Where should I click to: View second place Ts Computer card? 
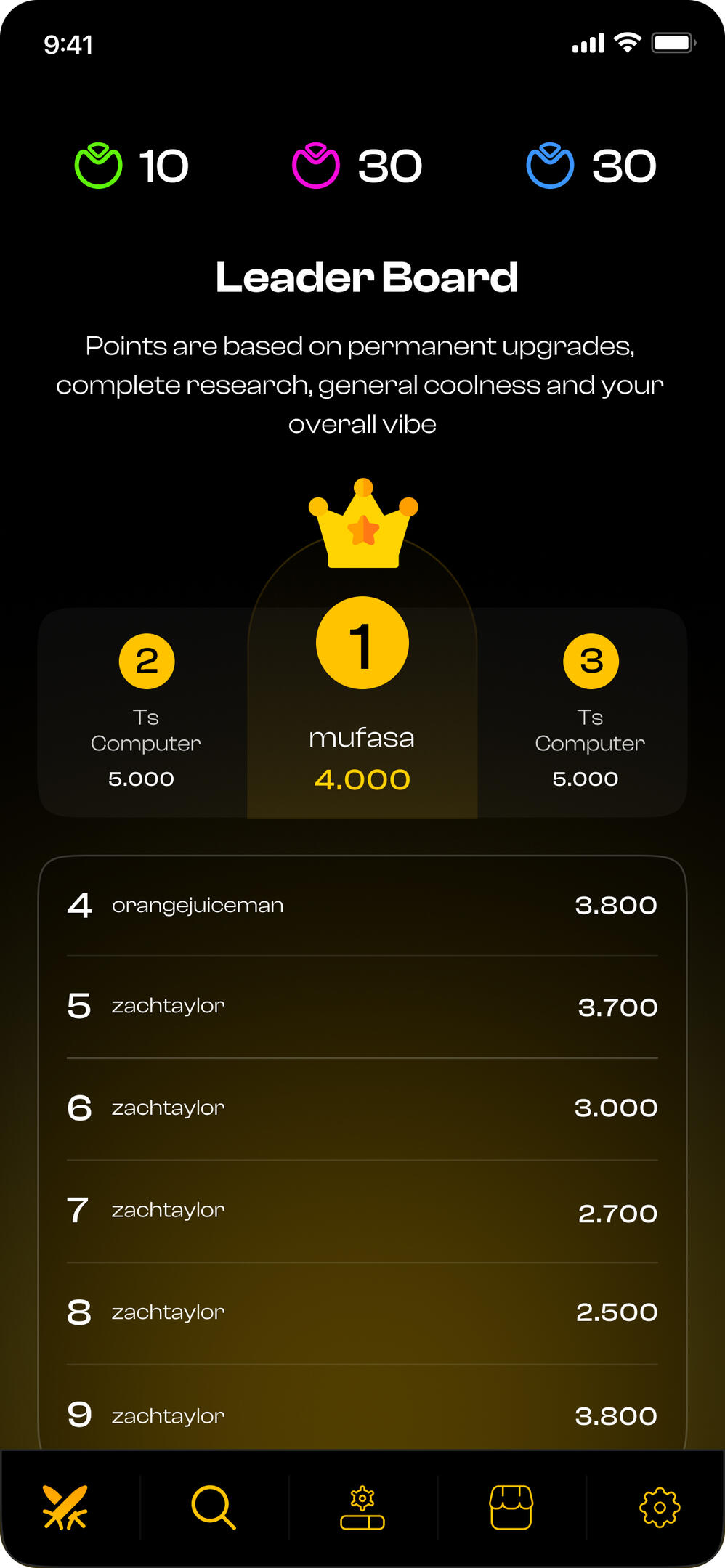[x=145, y=712]
